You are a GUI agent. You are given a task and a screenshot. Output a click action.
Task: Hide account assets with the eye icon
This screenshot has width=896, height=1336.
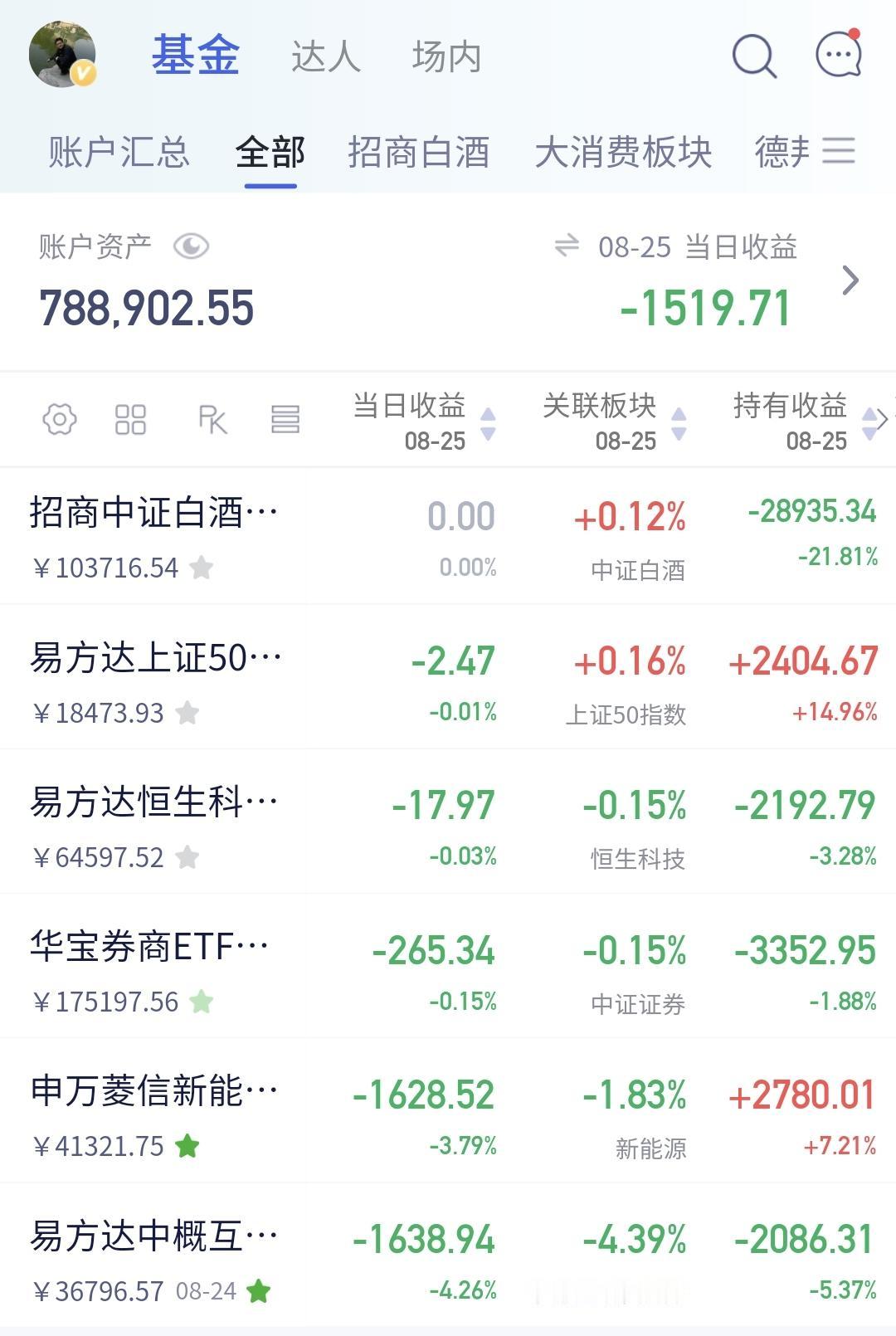pos(191,246)
